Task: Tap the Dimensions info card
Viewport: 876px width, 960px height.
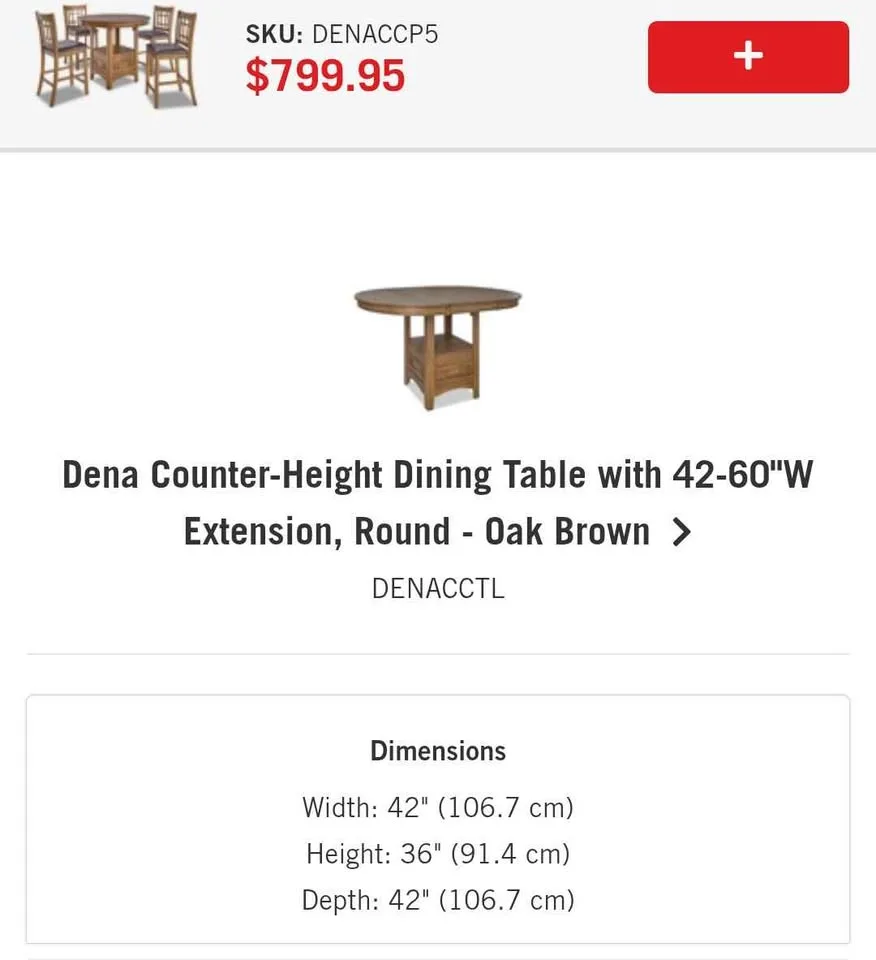Action: click(437, 820)
